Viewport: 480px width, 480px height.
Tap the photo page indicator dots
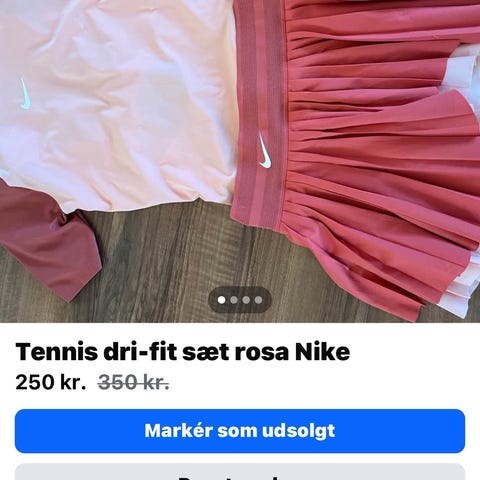coord(240,300)
